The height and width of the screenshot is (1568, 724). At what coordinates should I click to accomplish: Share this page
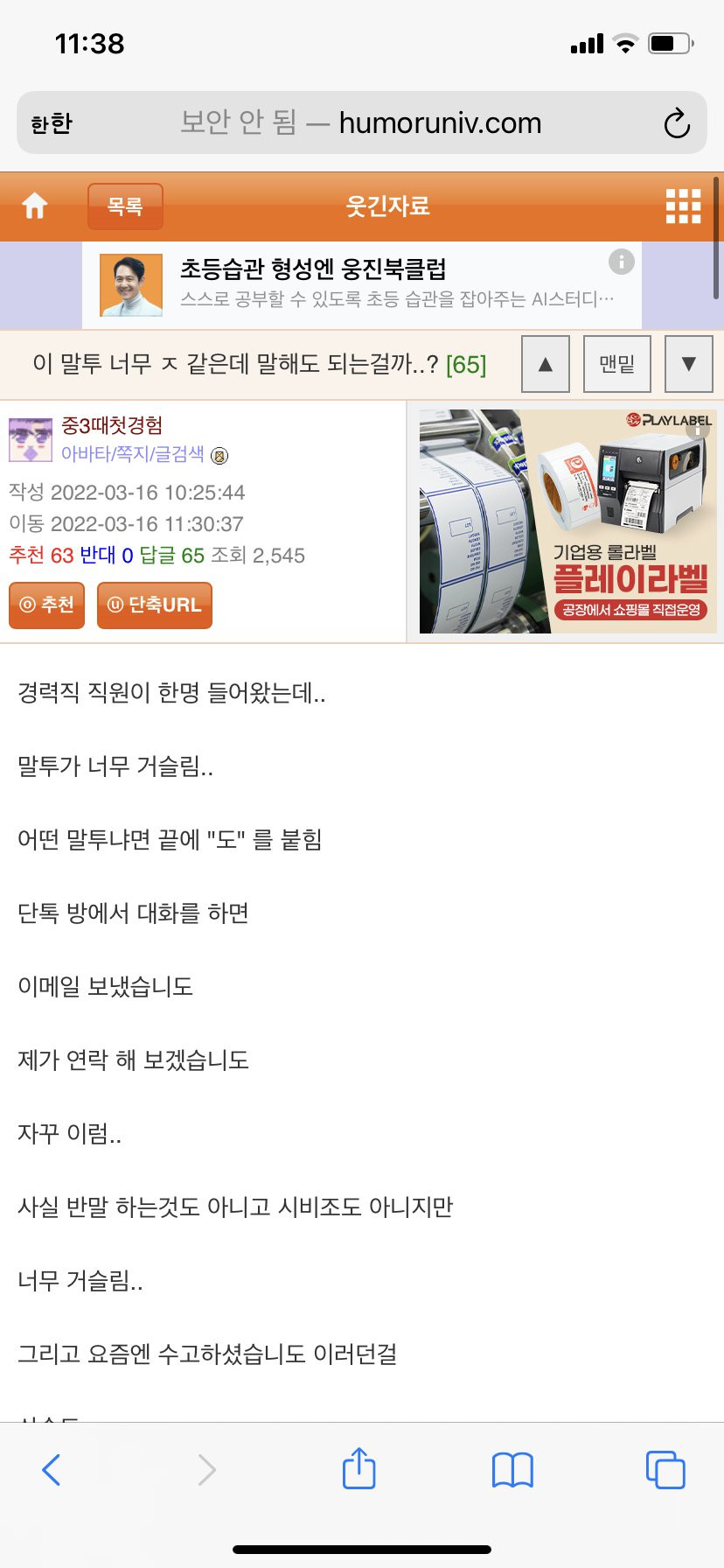[x=359, y=1469]
